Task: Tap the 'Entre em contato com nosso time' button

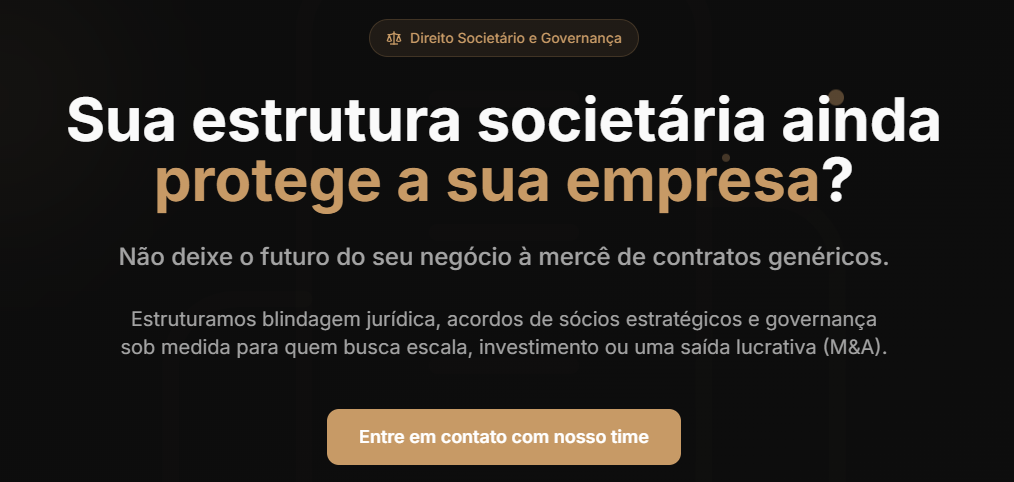Action: tap(504, 437)
